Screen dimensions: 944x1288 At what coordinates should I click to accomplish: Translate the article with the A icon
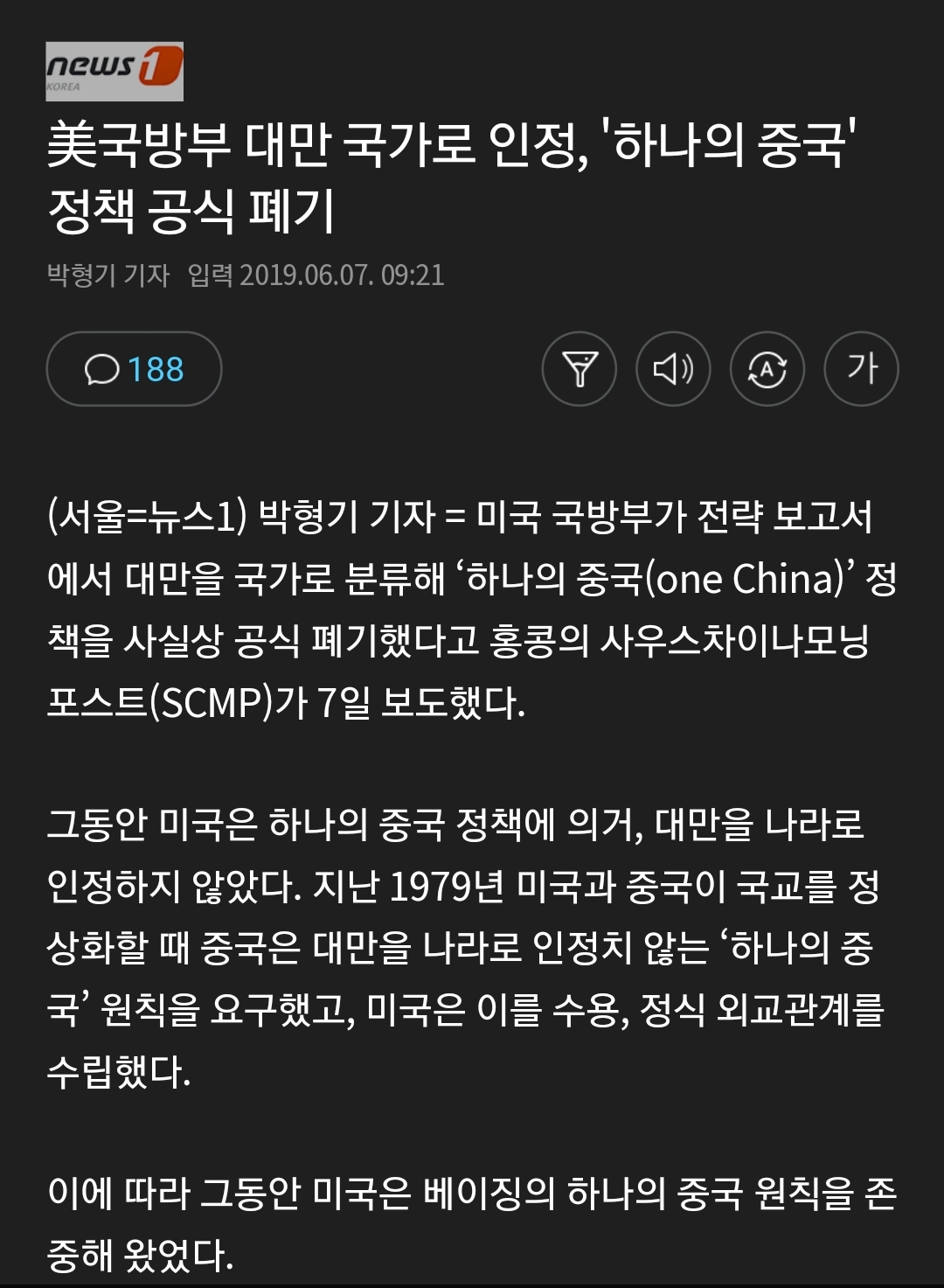click(767, 369)
